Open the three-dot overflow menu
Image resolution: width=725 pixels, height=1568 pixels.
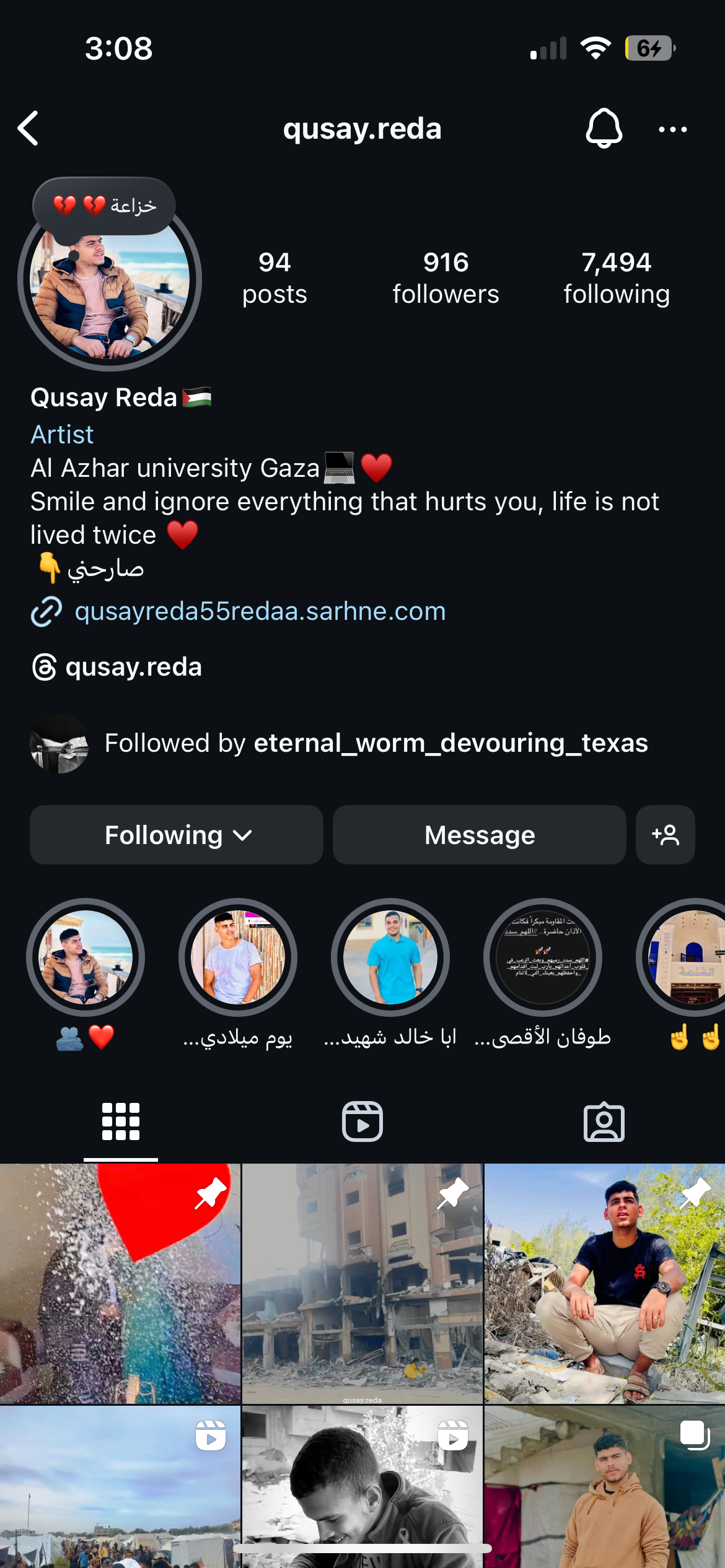pos(672,129)
